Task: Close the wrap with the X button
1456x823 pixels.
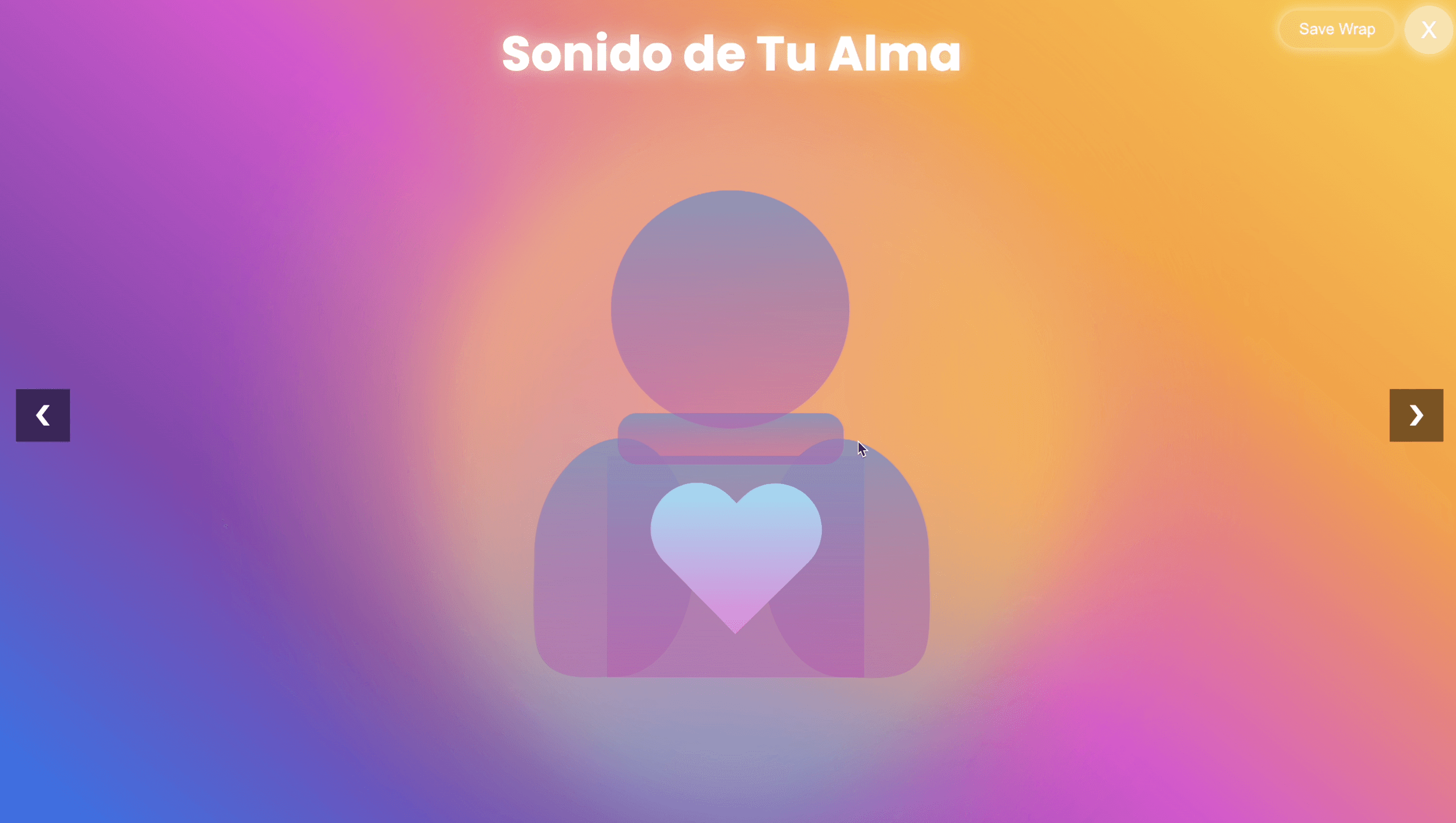Action: [x=1428, y=30]
